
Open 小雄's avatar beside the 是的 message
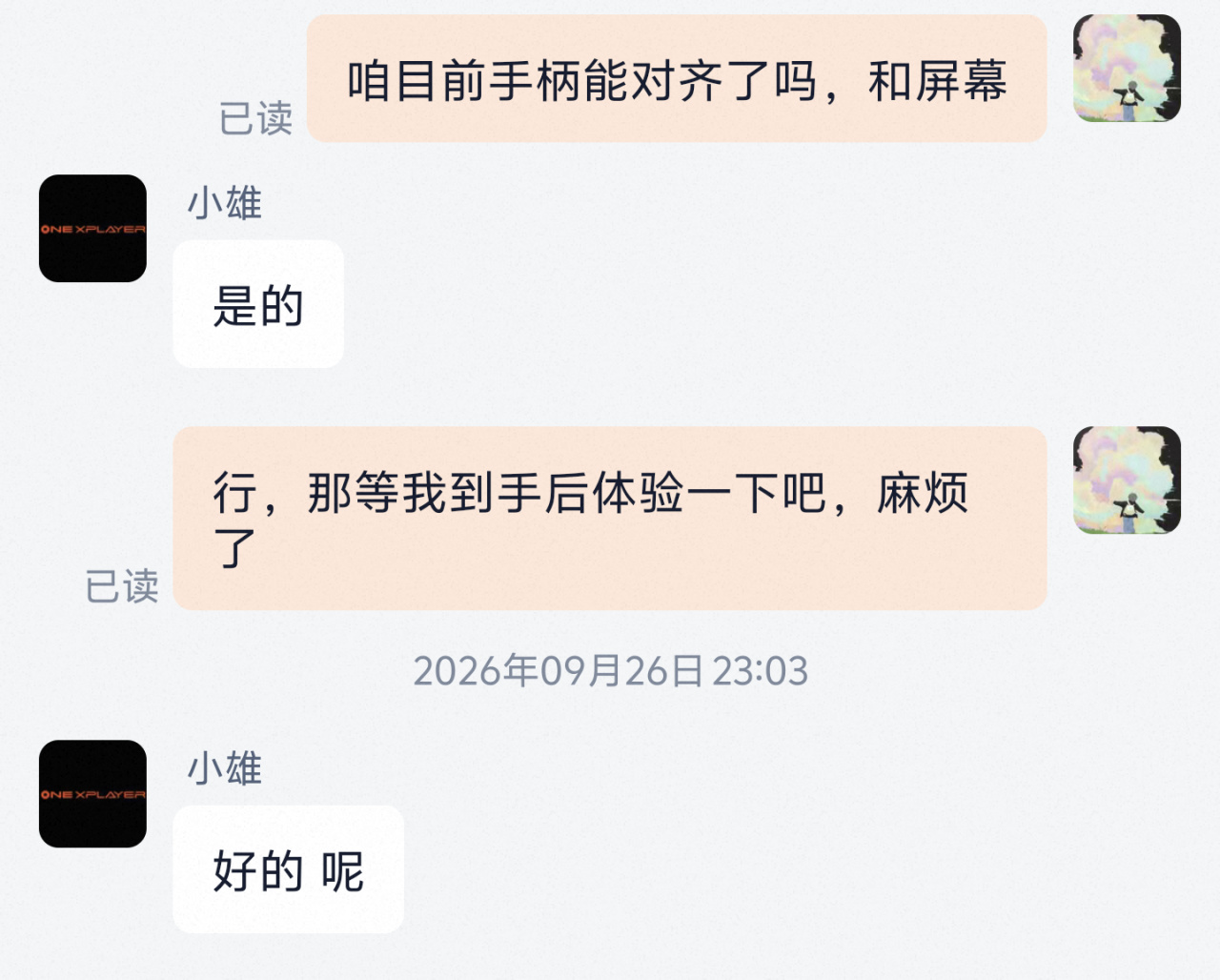point(92,228)
